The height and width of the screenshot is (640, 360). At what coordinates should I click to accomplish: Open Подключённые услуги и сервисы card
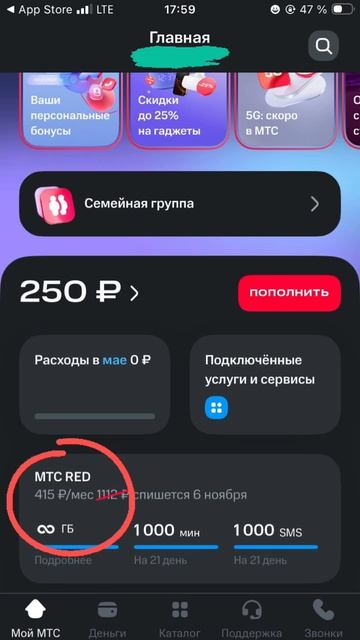(x=265, y=384)
